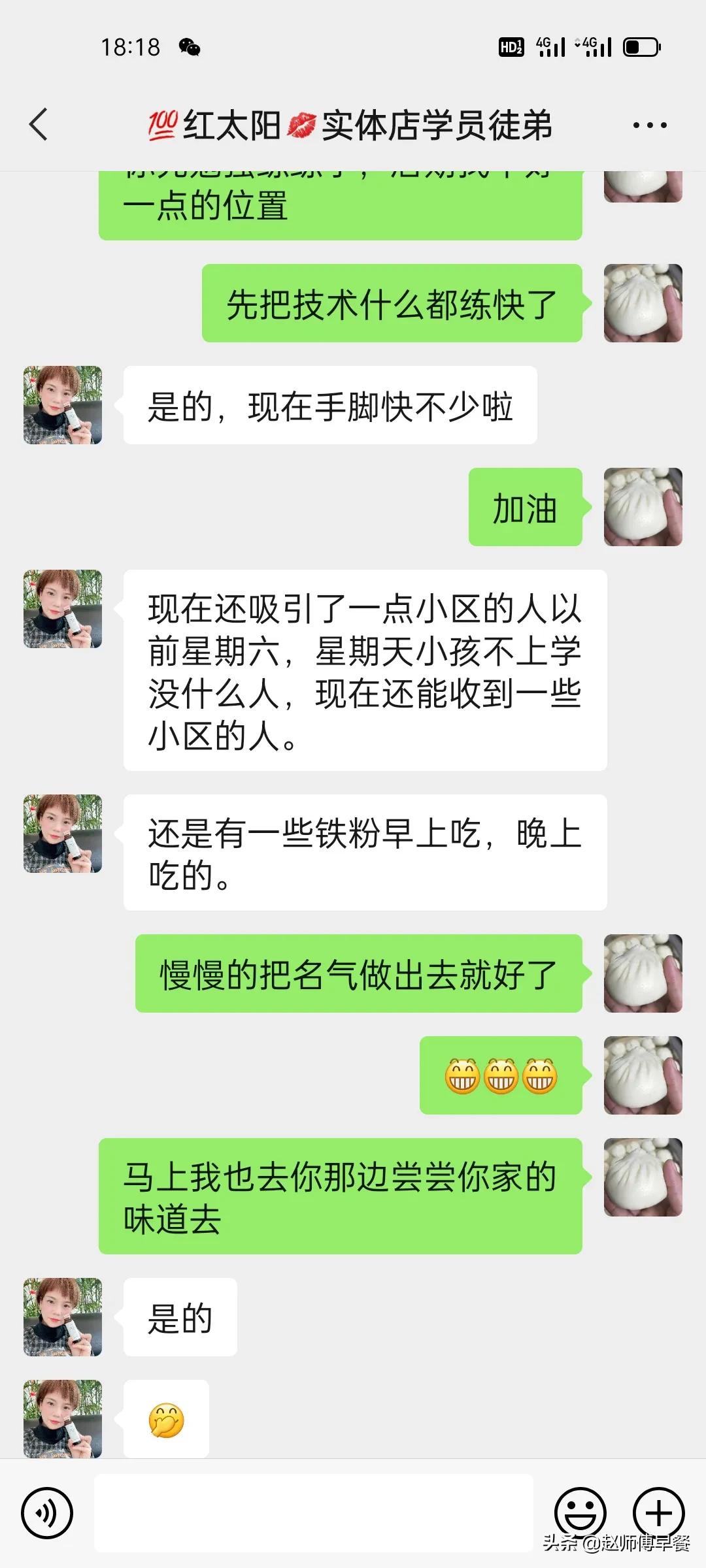Open the emoji sticker panel
The image size is (706, 1568).
580,1512
